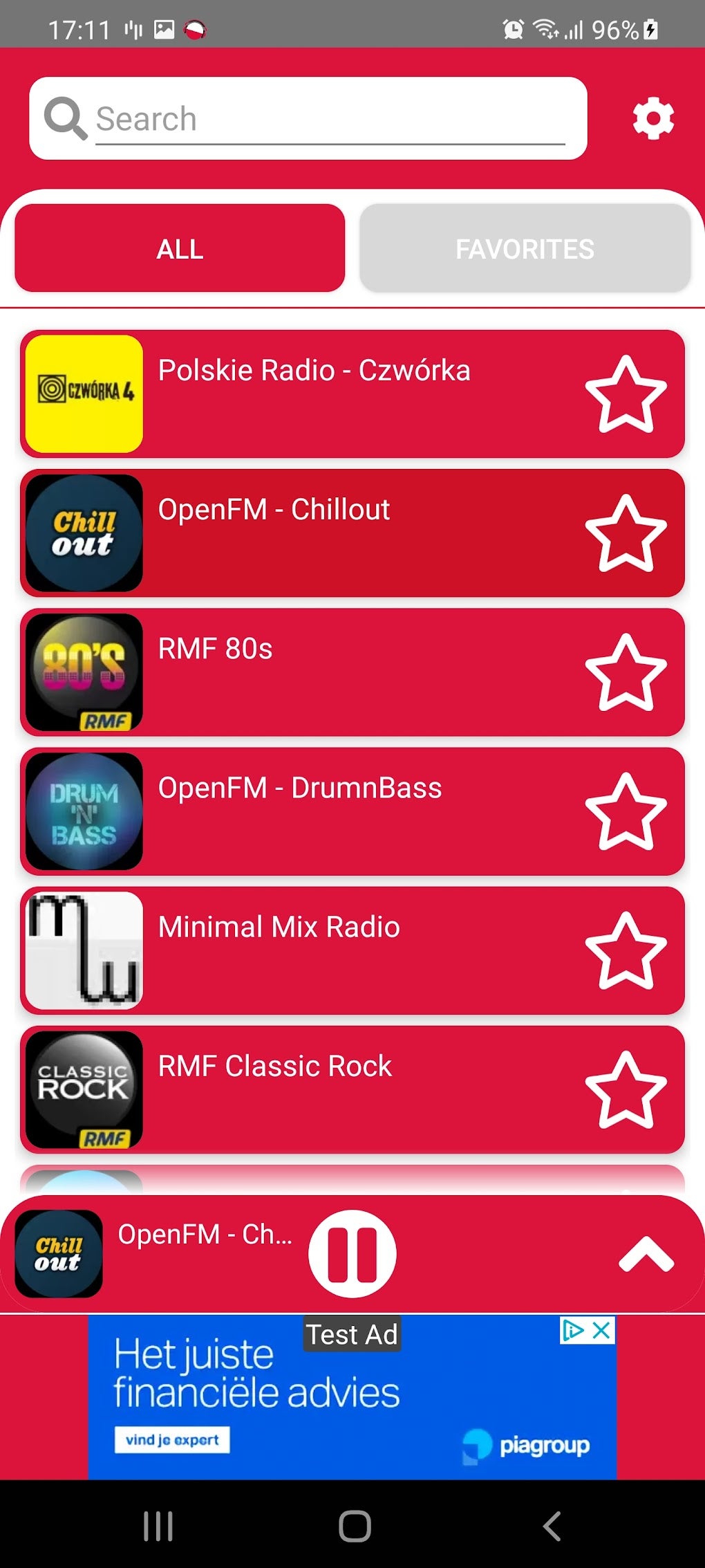Go back using the system navigation bar

(x=552, y=1526)
